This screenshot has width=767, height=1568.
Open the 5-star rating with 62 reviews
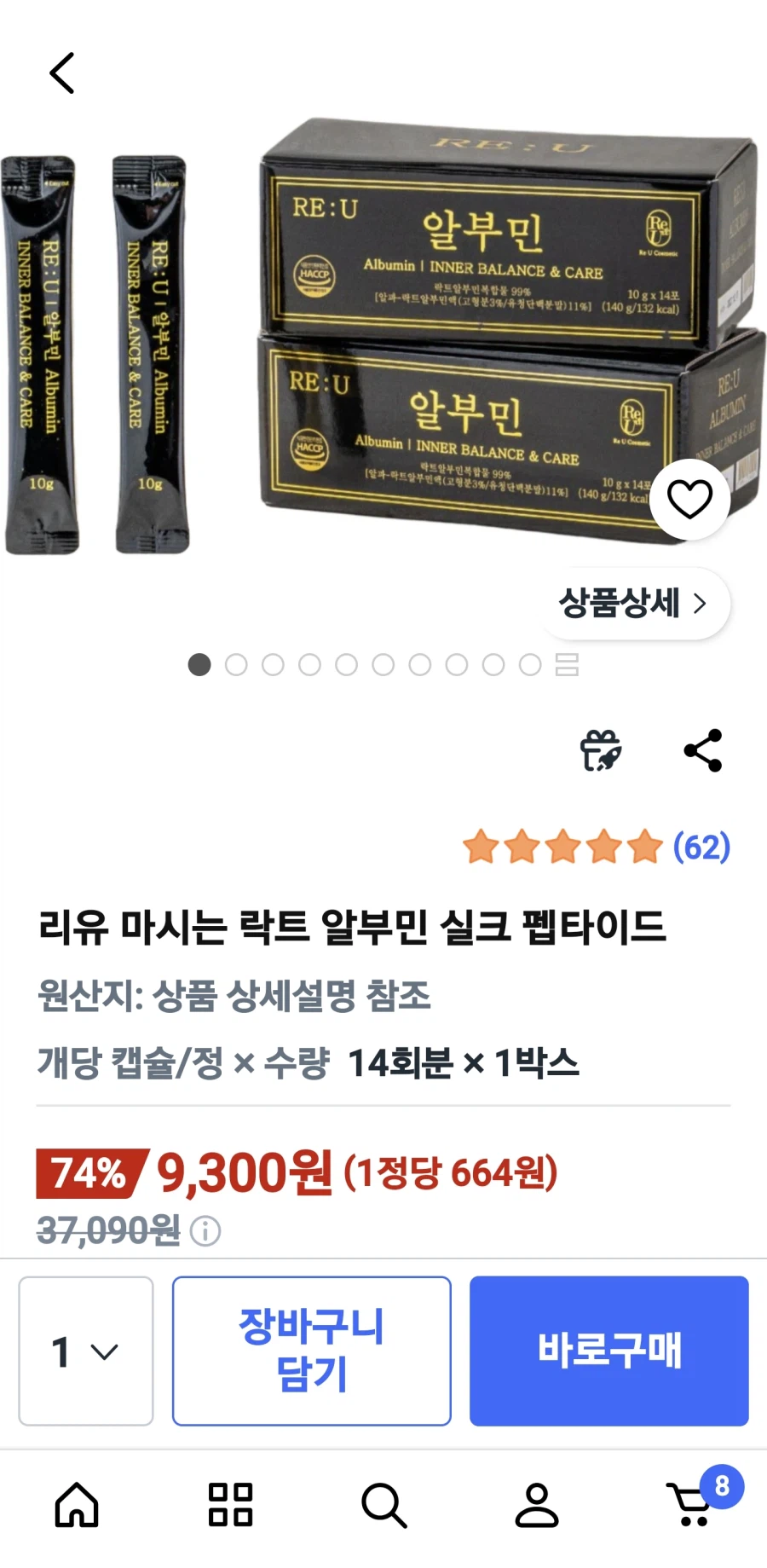(x=597, y=847)
